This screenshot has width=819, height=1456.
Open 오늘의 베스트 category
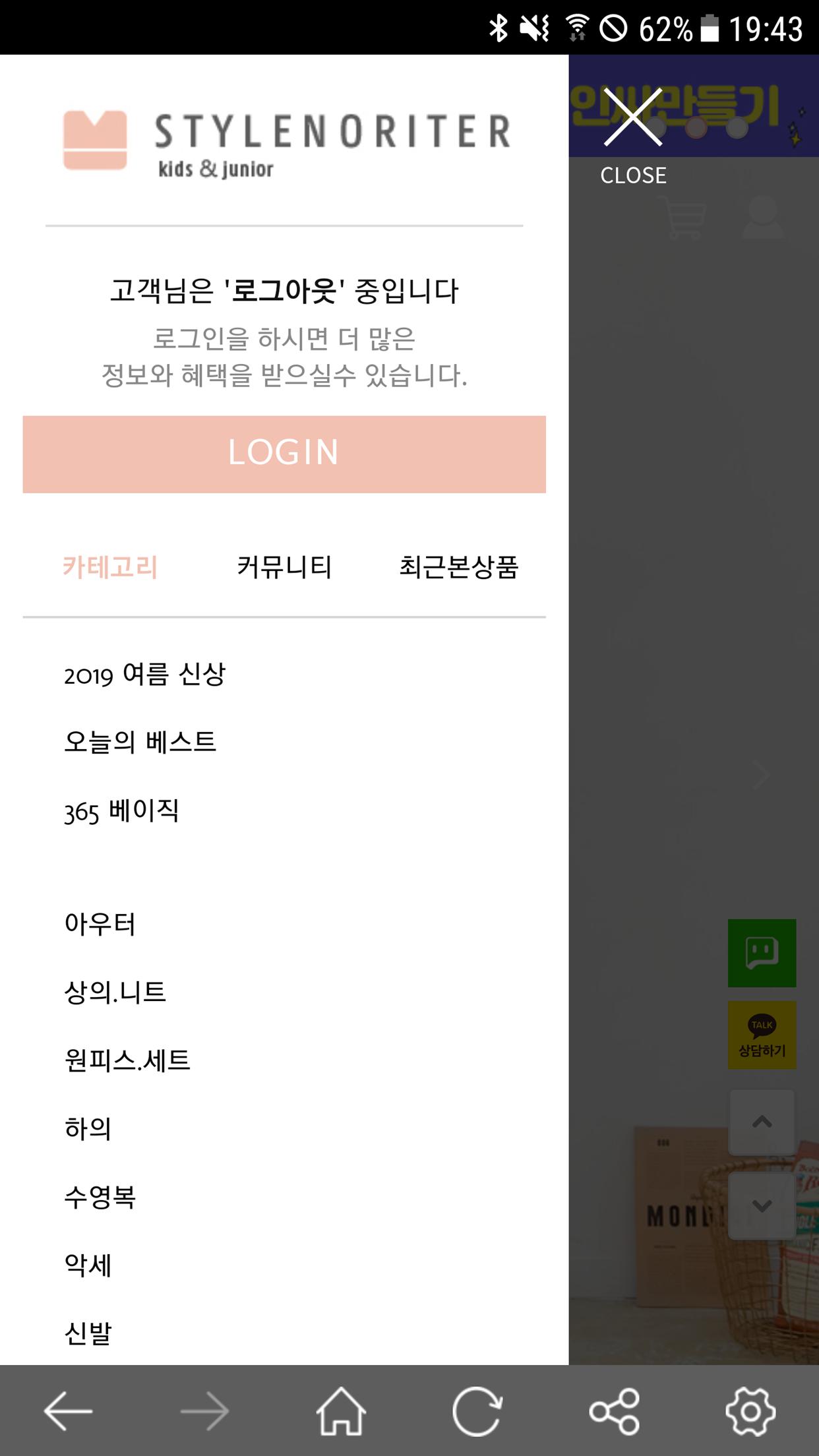(x=140, y=743)
